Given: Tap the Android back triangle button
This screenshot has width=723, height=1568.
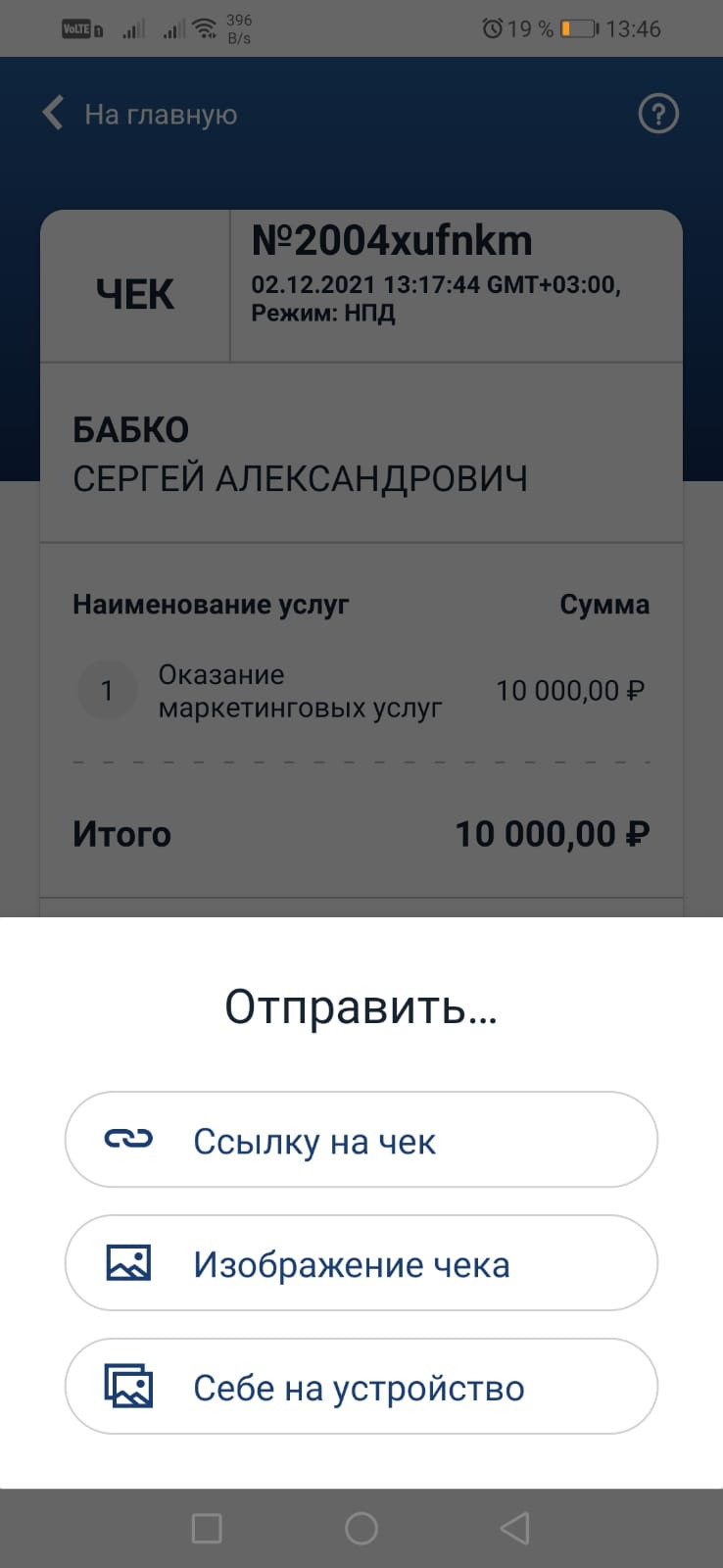Looking at the screenshot, I should (516, 1527).
